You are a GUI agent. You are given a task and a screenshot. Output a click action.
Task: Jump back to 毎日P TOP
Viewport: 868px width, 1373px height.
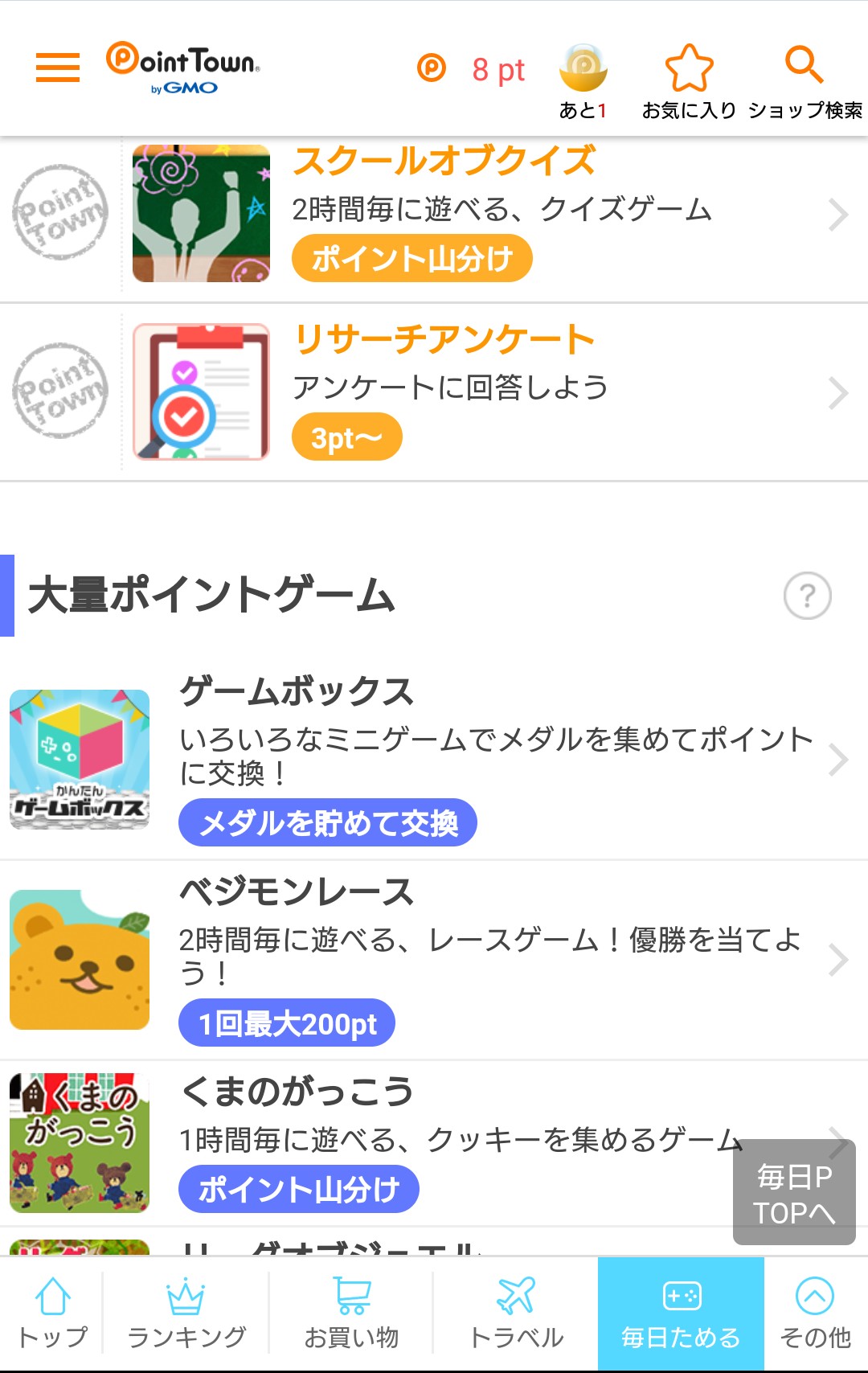pos(794,1193)
